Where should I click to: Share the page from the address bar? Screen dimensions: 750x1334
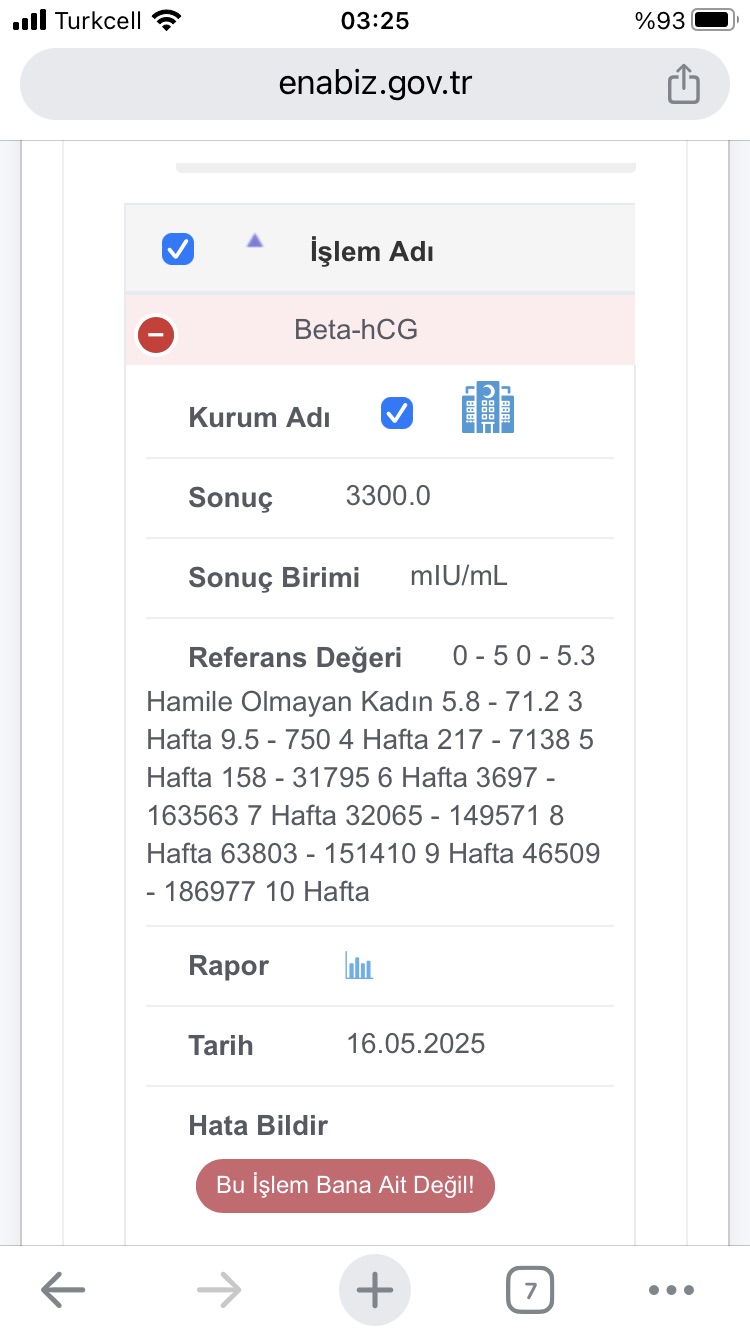click(683, 84)
